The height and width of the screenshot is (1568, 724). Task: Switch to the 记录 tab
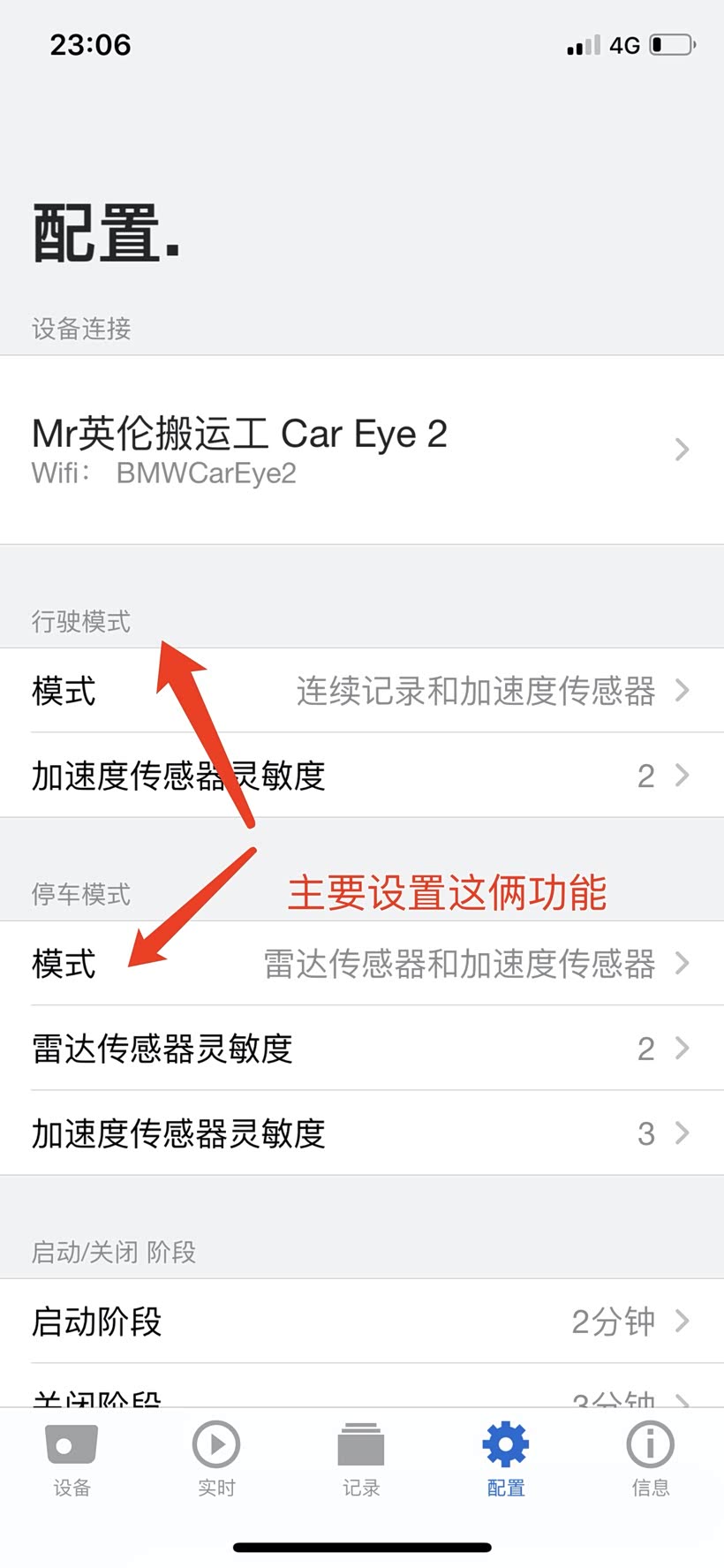tap(361, 1459)
